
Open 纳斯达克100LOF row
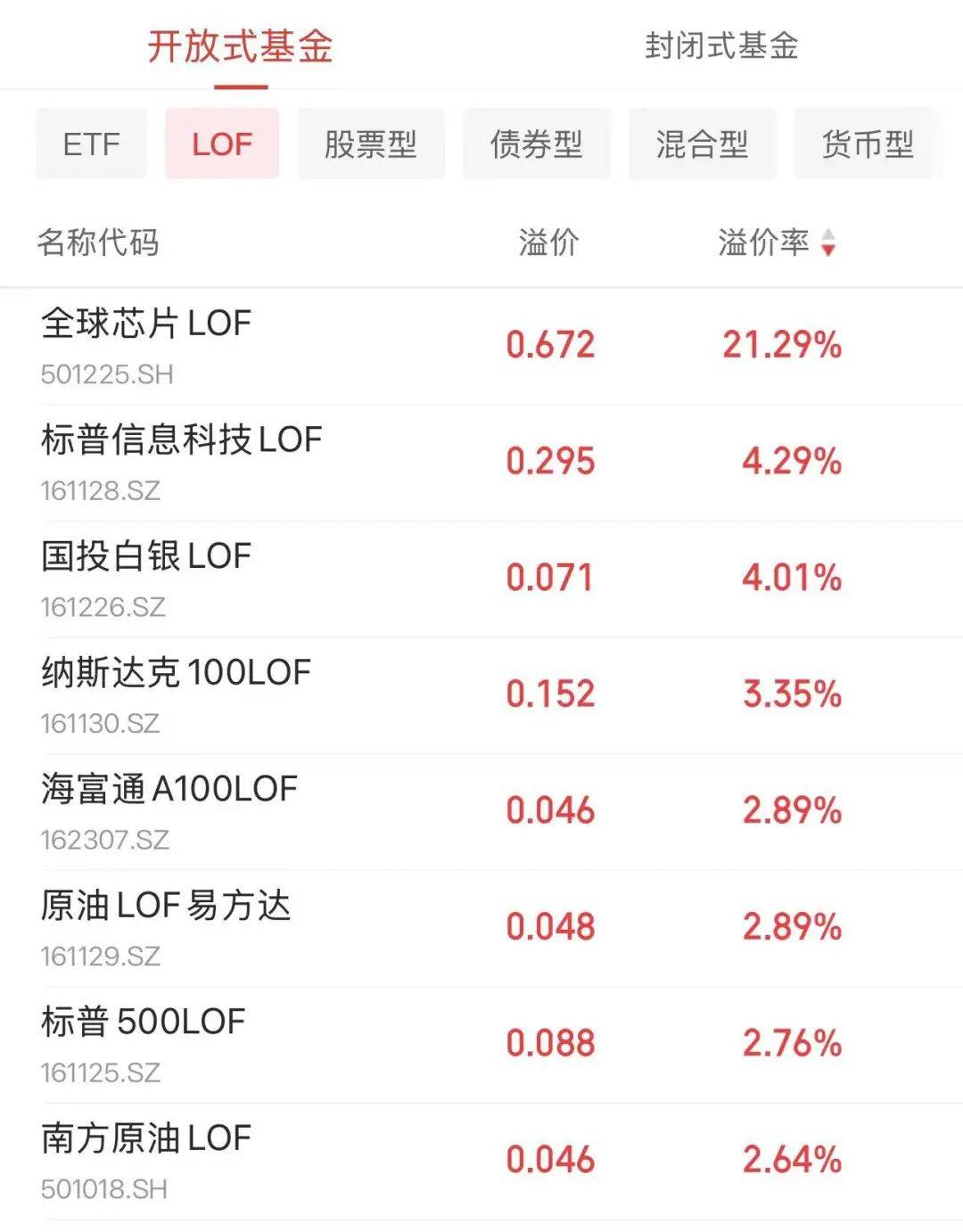click(481, 696)
